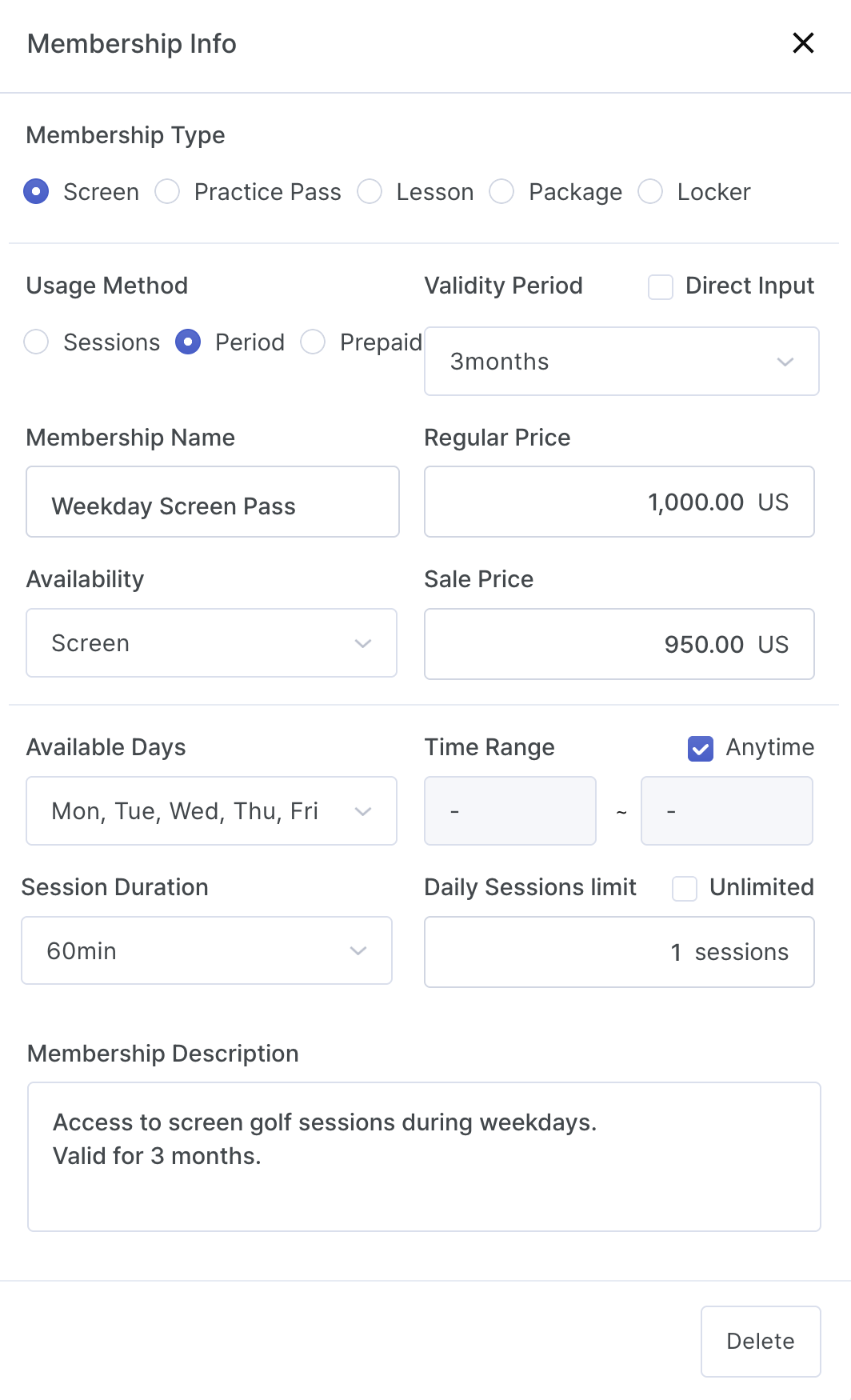
Task: Pick the Package membership type
Action: [501, 192]
